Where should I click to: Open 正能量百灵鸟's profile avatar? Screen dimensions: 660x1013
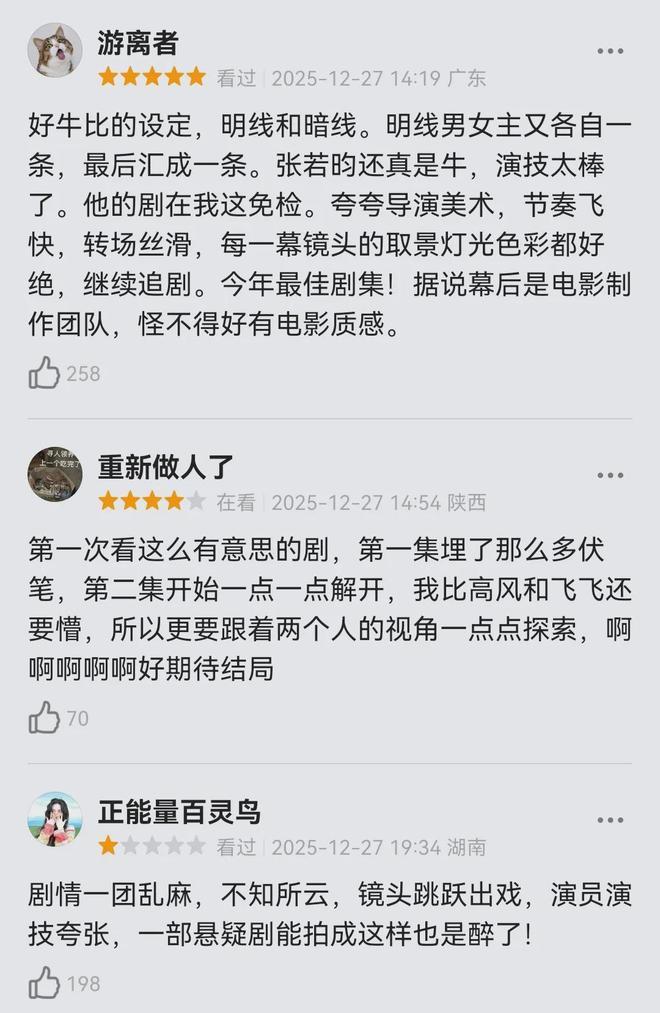click(55, 820)
